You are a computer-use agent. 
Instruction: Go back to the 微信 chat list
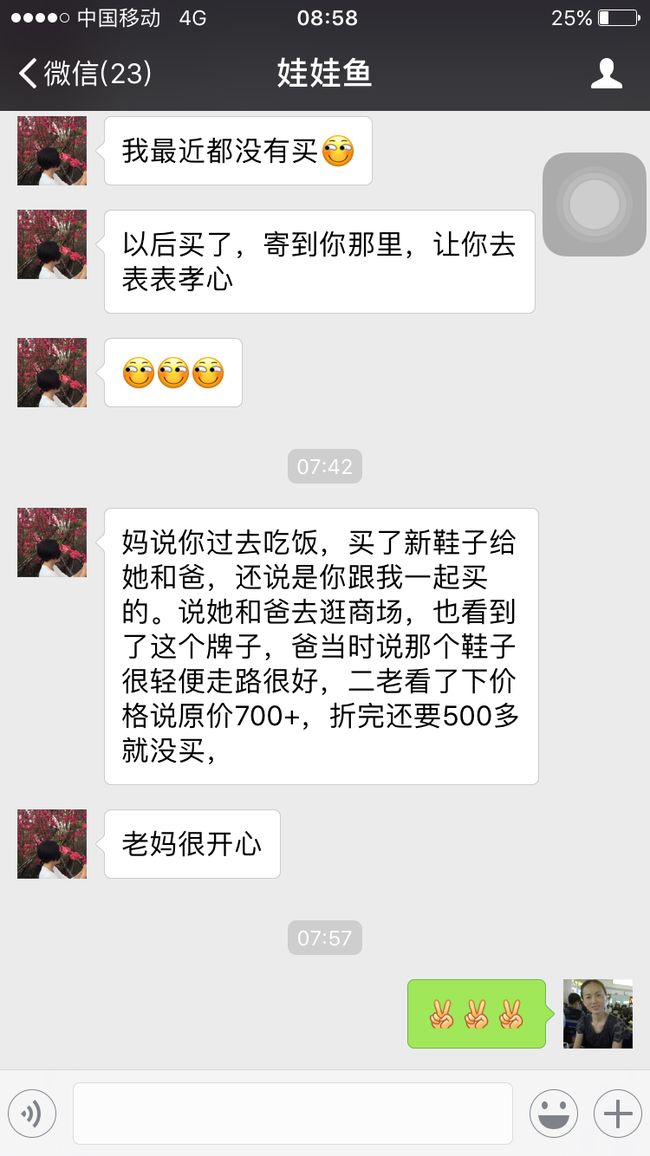click(85, 73)
